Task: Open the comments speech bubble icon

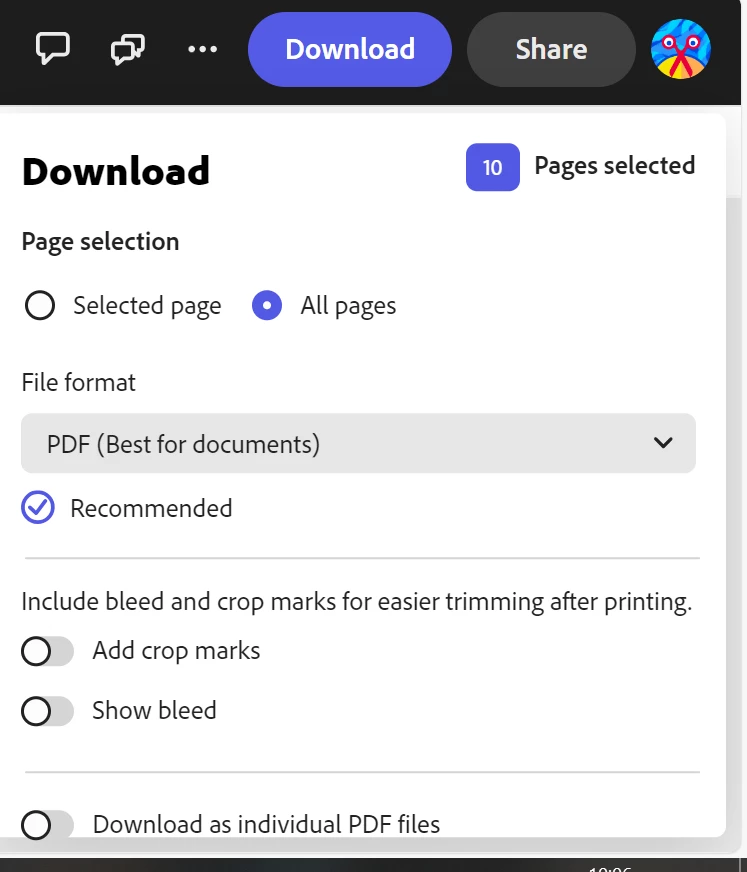Action: (x=52, y=48)
